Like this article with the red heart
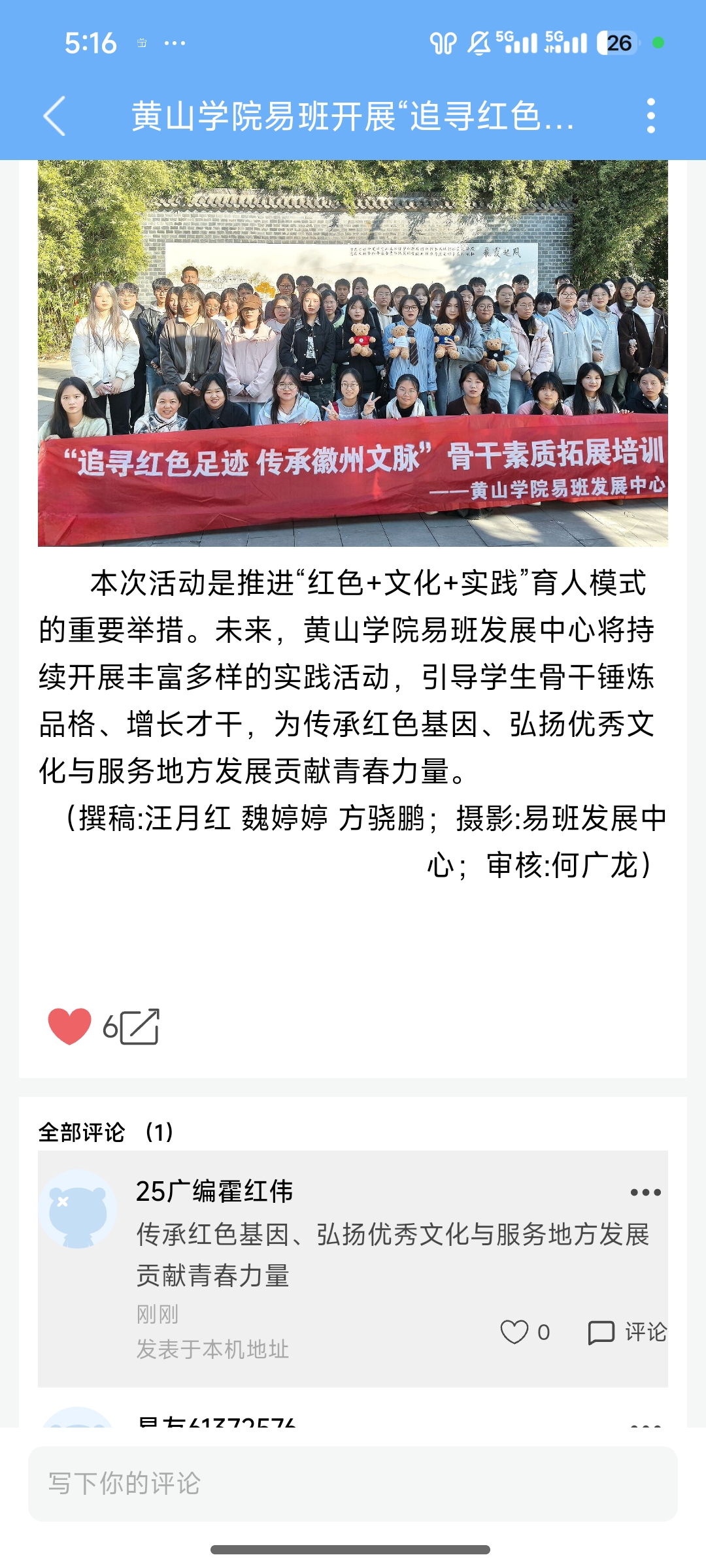The width and height of the screenshot is (706, 1568). [x=69, y=1026]
